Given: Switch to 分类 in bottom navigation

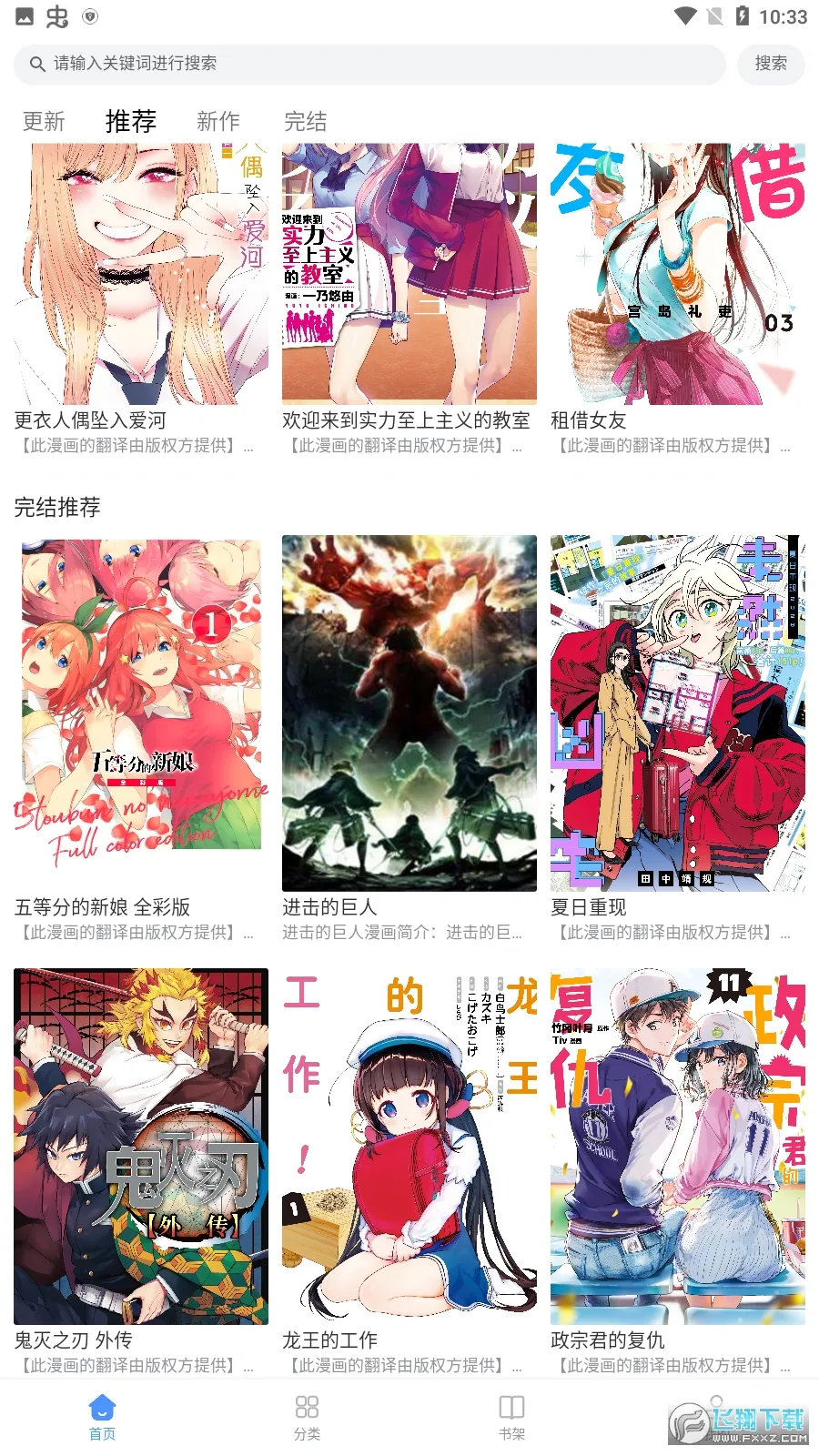Looking at the screenshot, I should pos(307,1417).
